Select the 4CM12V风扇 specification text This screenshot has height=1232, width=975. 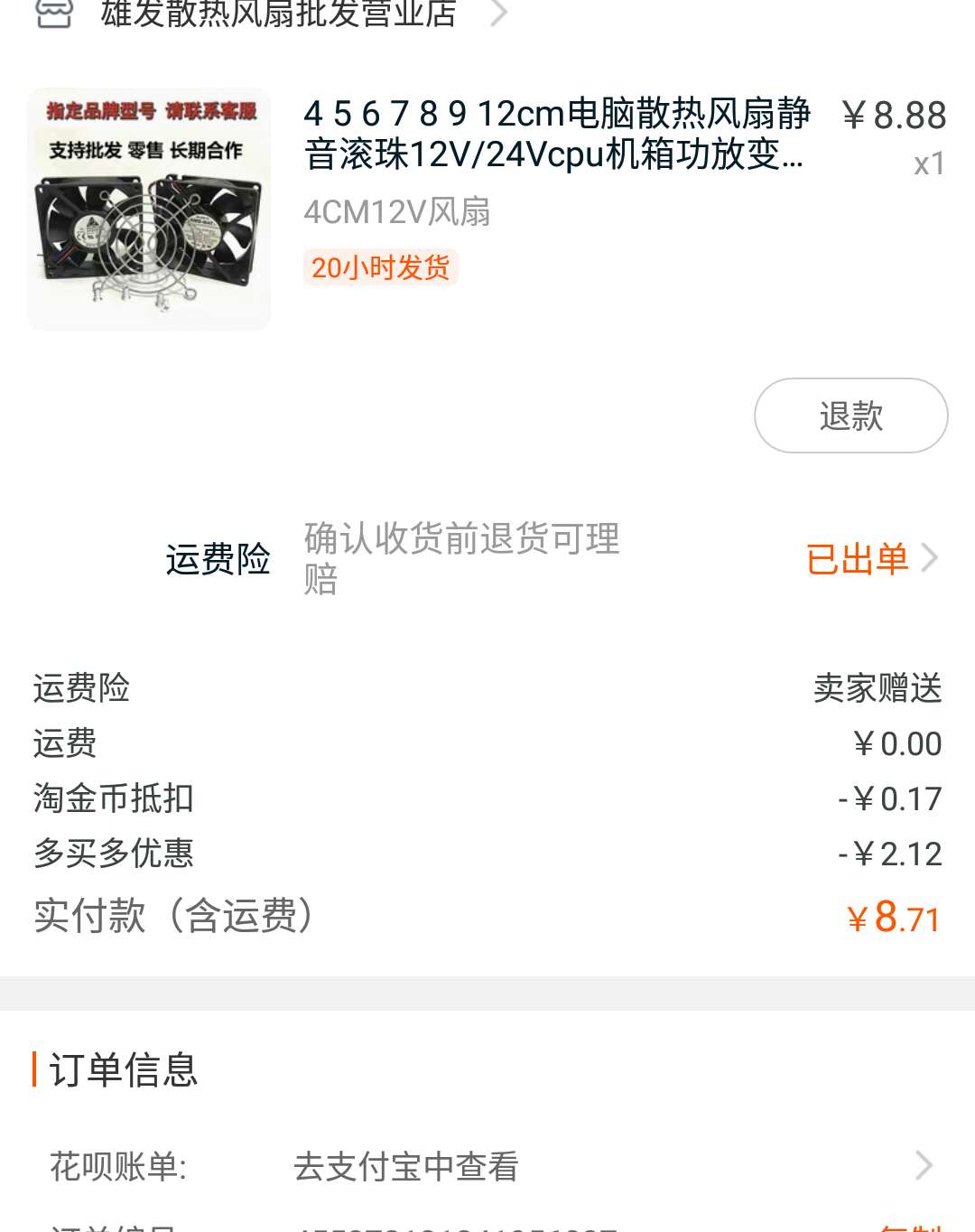point(397,213)
